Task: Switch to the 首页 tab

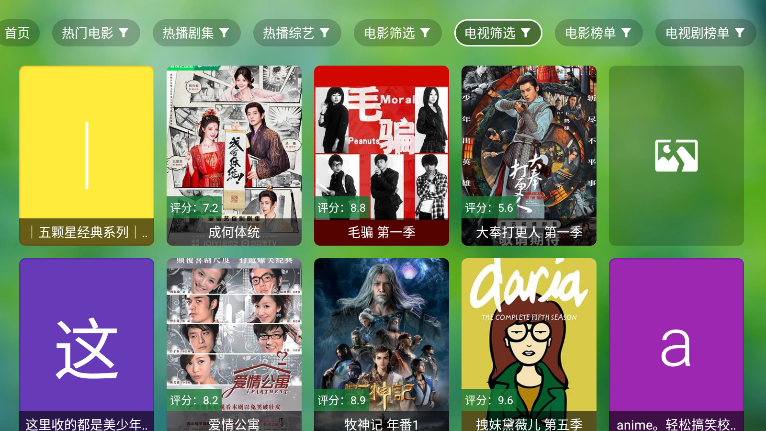Action: [18, 33]
